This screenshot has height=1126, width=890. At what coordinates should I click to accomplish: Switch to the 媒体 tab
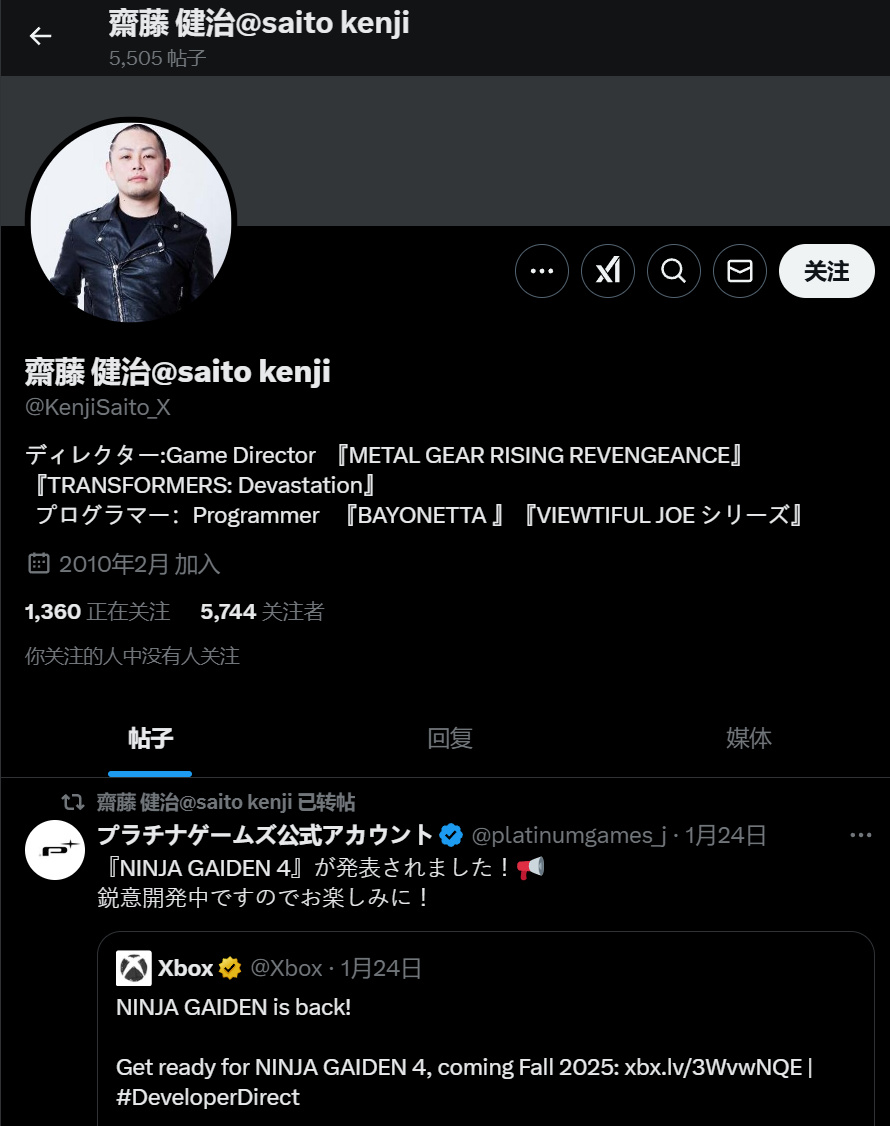tap(748, 739)
